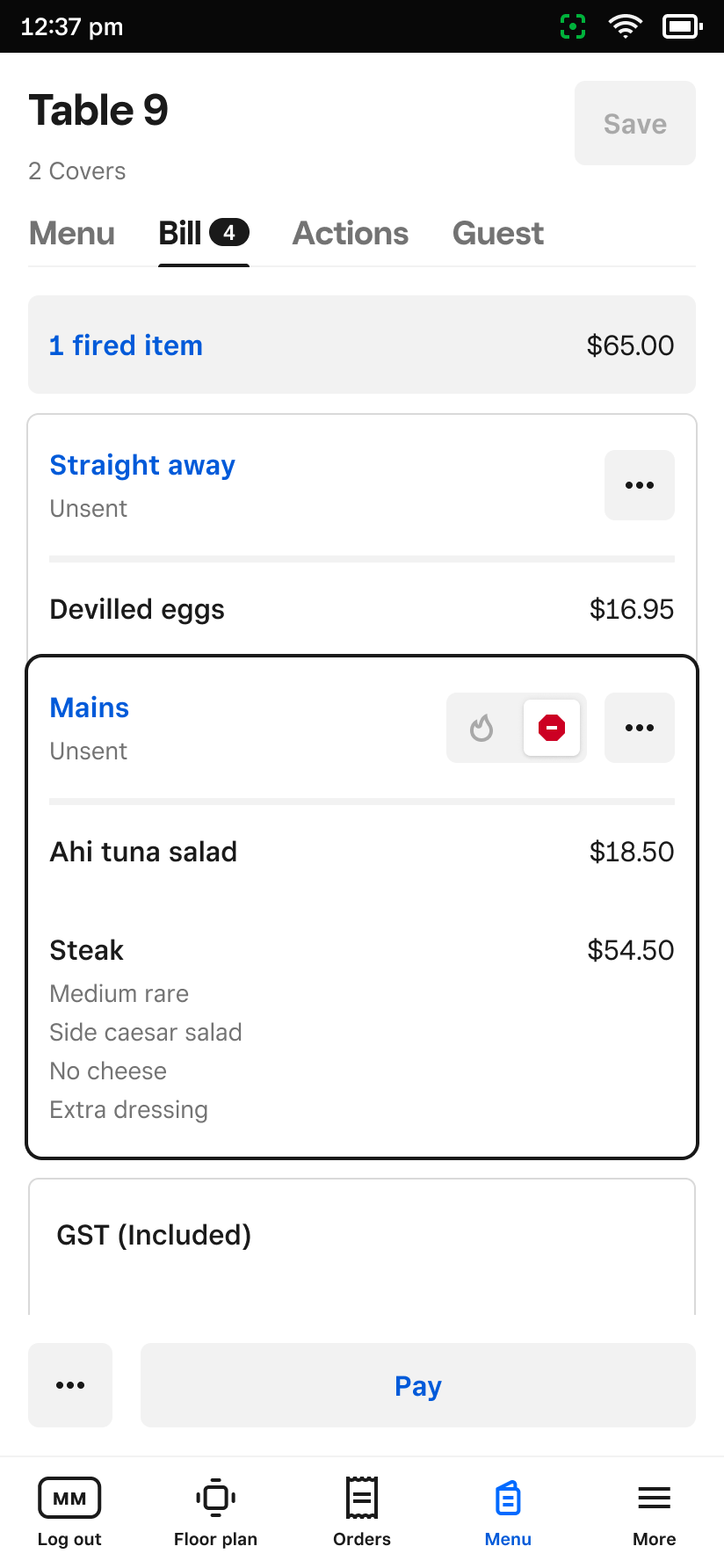This screenshot has height=1568, width=724.
Task: Open the 1 fired item row
Action: (362, 345)
